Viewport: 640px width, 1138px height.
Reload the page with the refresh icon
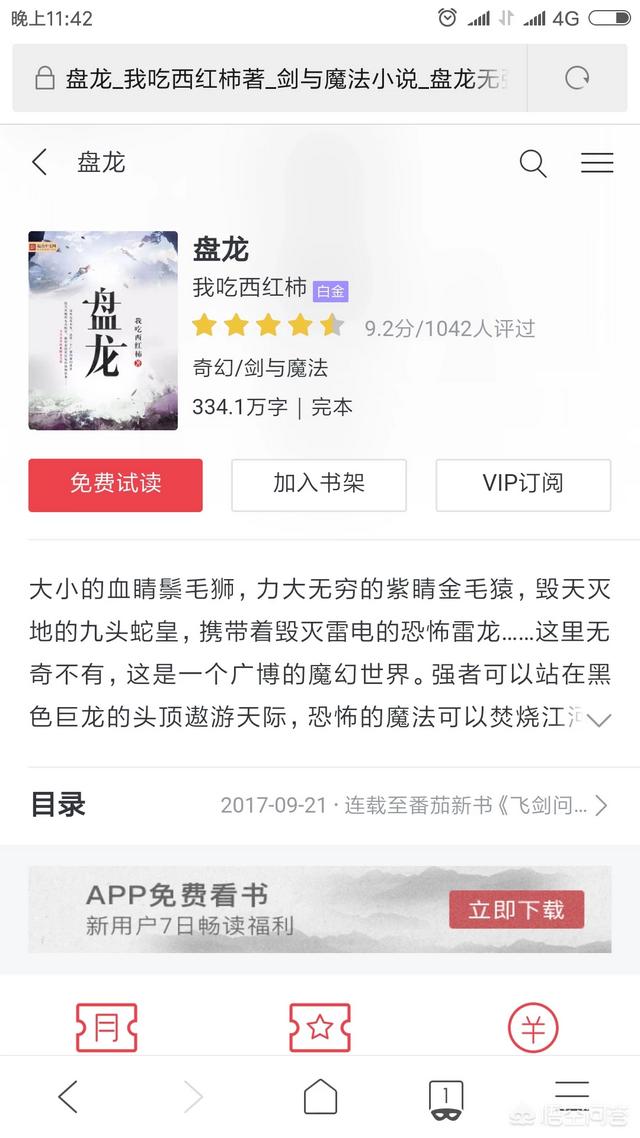(577, 78)
